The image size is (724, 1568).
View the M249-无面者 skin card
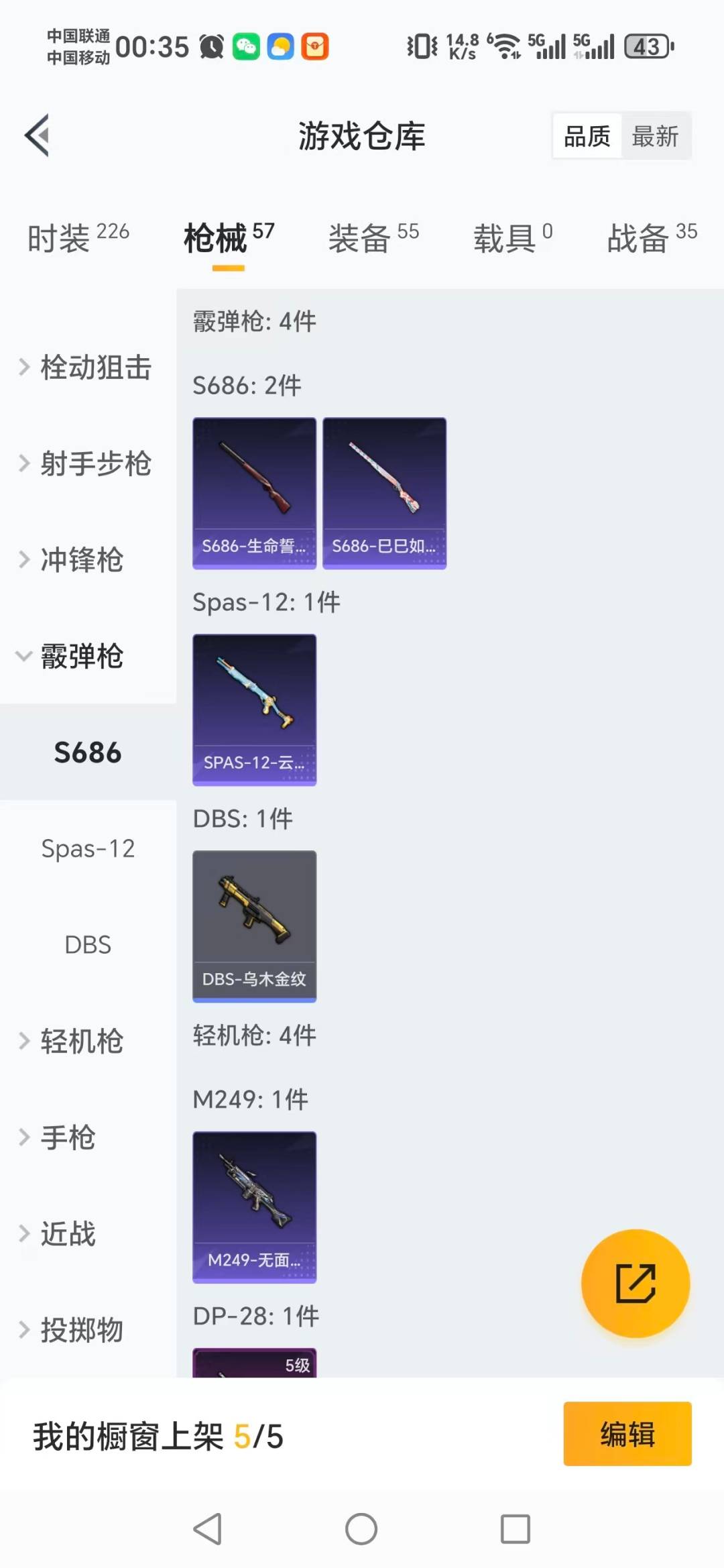[x=254, y=1207]
